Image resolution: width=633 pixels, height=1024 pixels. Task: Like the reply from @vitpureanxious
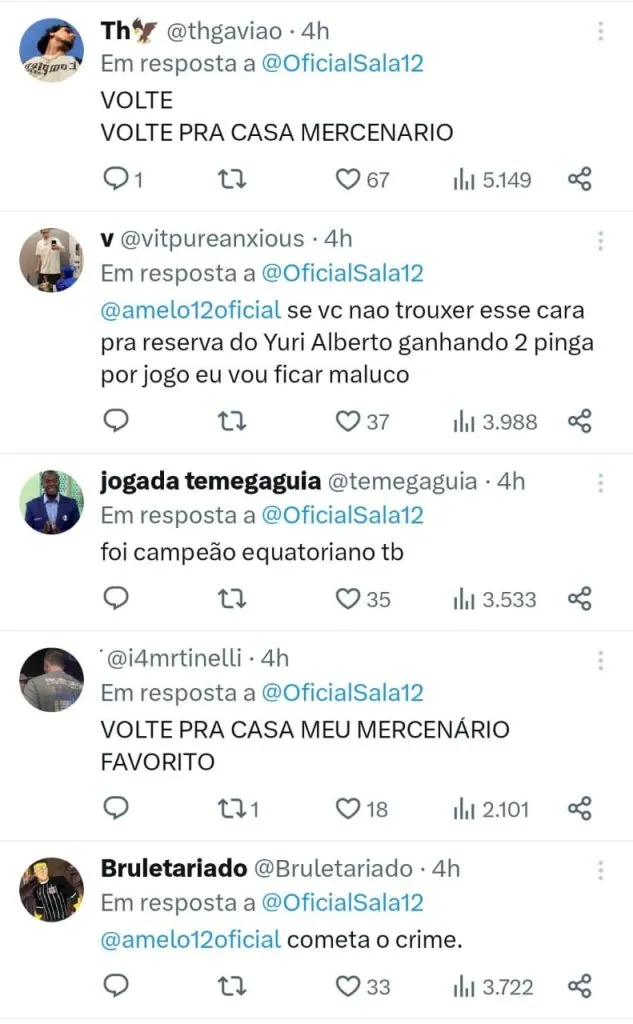coord(347,421)
